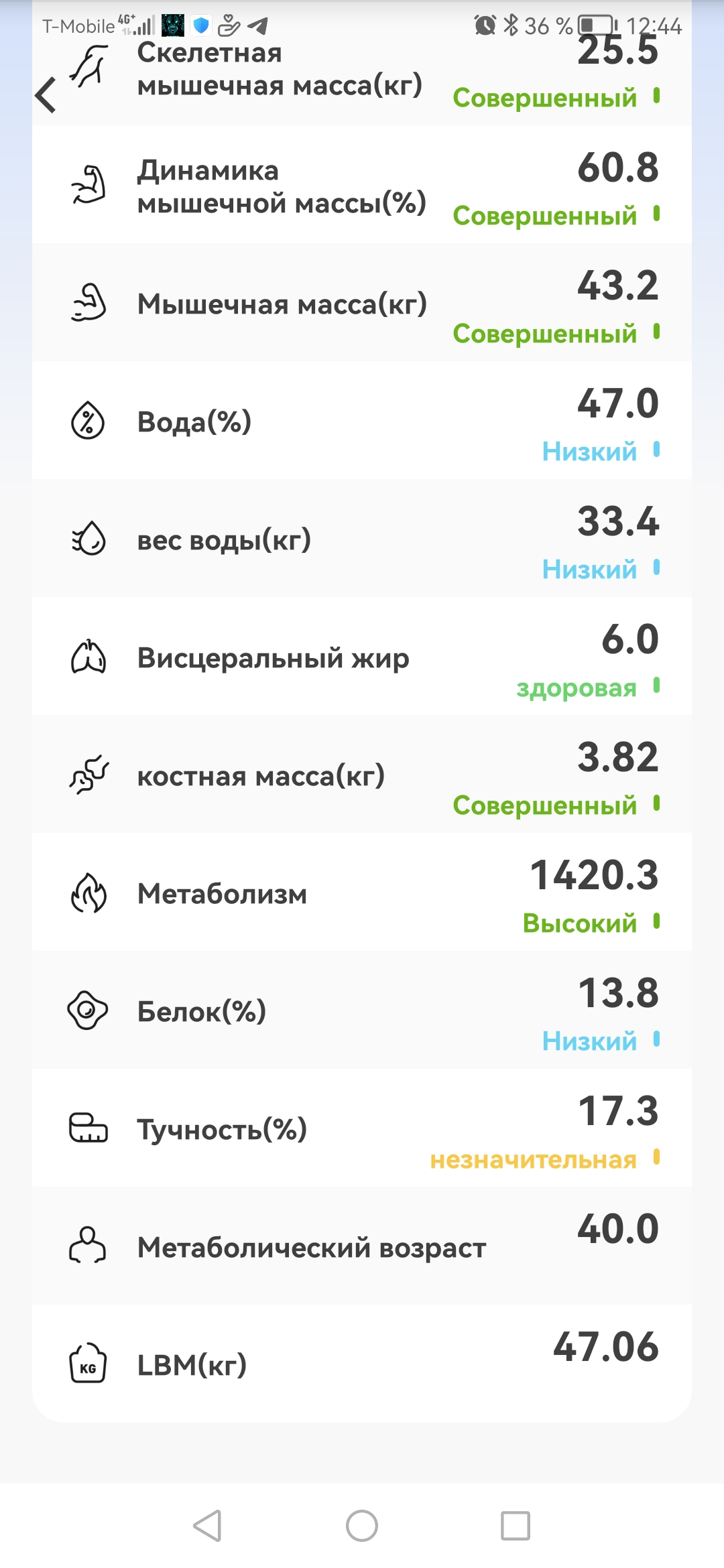
Task: Open the вес воды(кг) row
Action: 362,539
